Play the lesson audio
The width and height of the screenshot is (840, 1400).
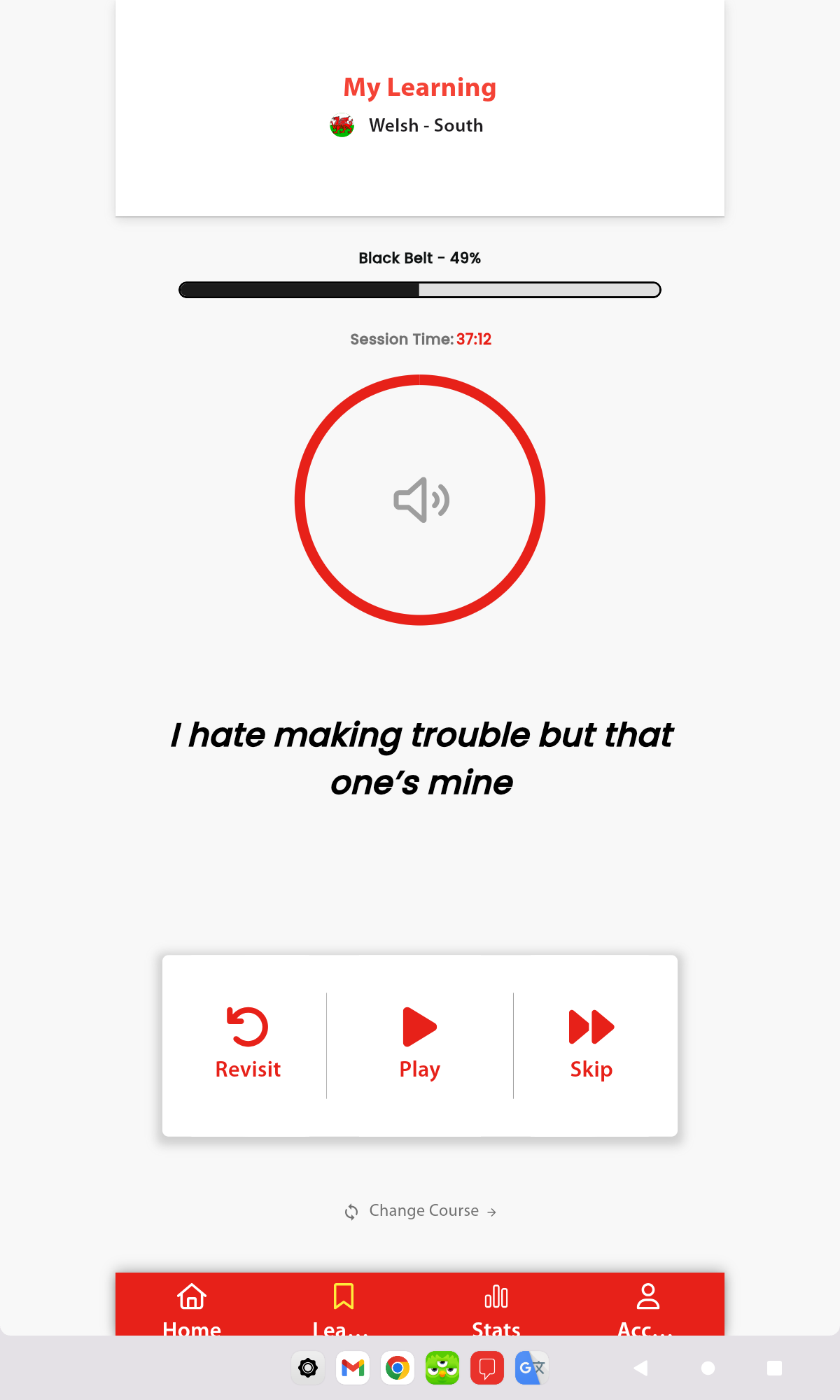[420, 1043]
